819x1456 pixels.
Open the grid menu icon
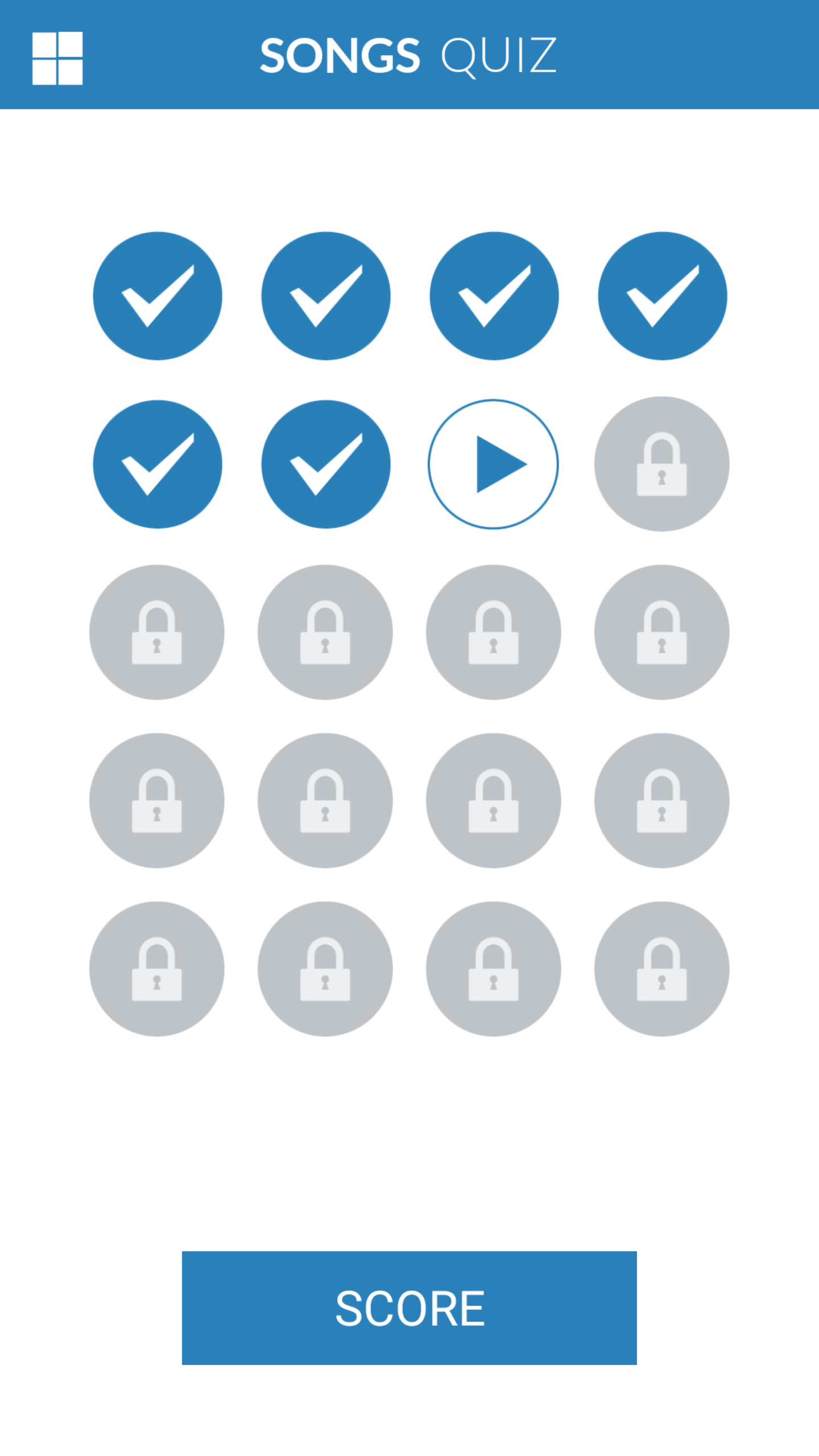(x=57, y=58)
